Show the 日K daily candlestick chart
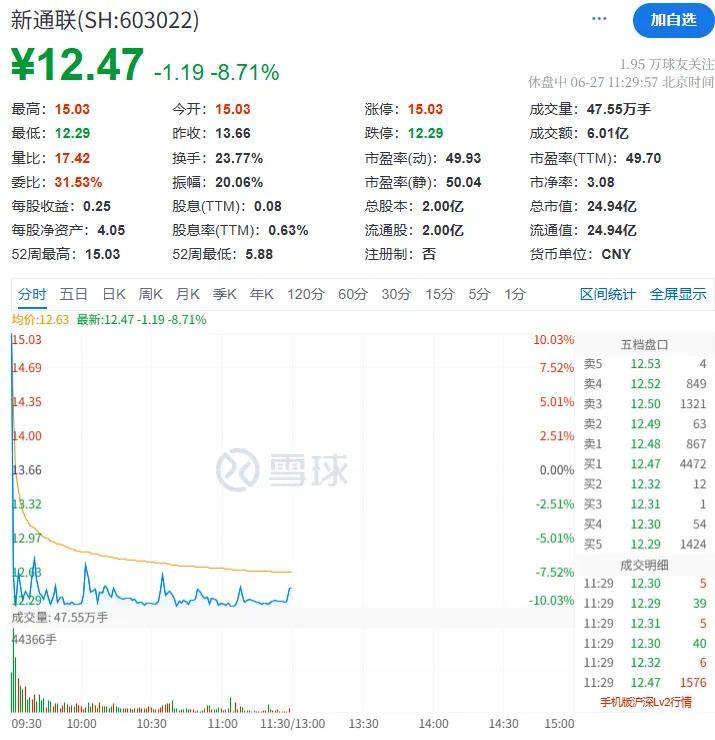The width and height of the screenshot is (715, 740). 114,294
